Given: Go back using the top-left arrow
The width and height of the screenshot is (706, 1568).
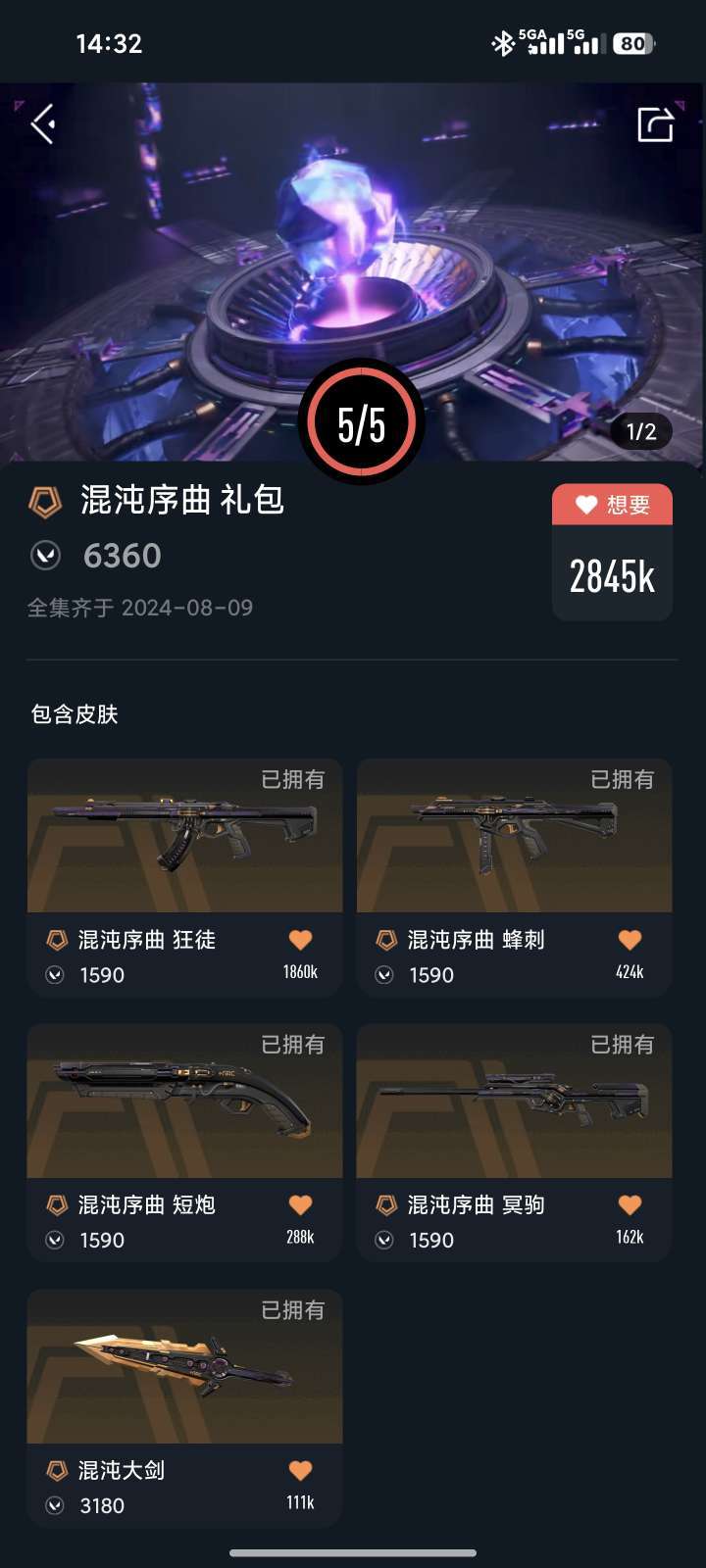Looking at the screenshot, I should click(42, 123).
